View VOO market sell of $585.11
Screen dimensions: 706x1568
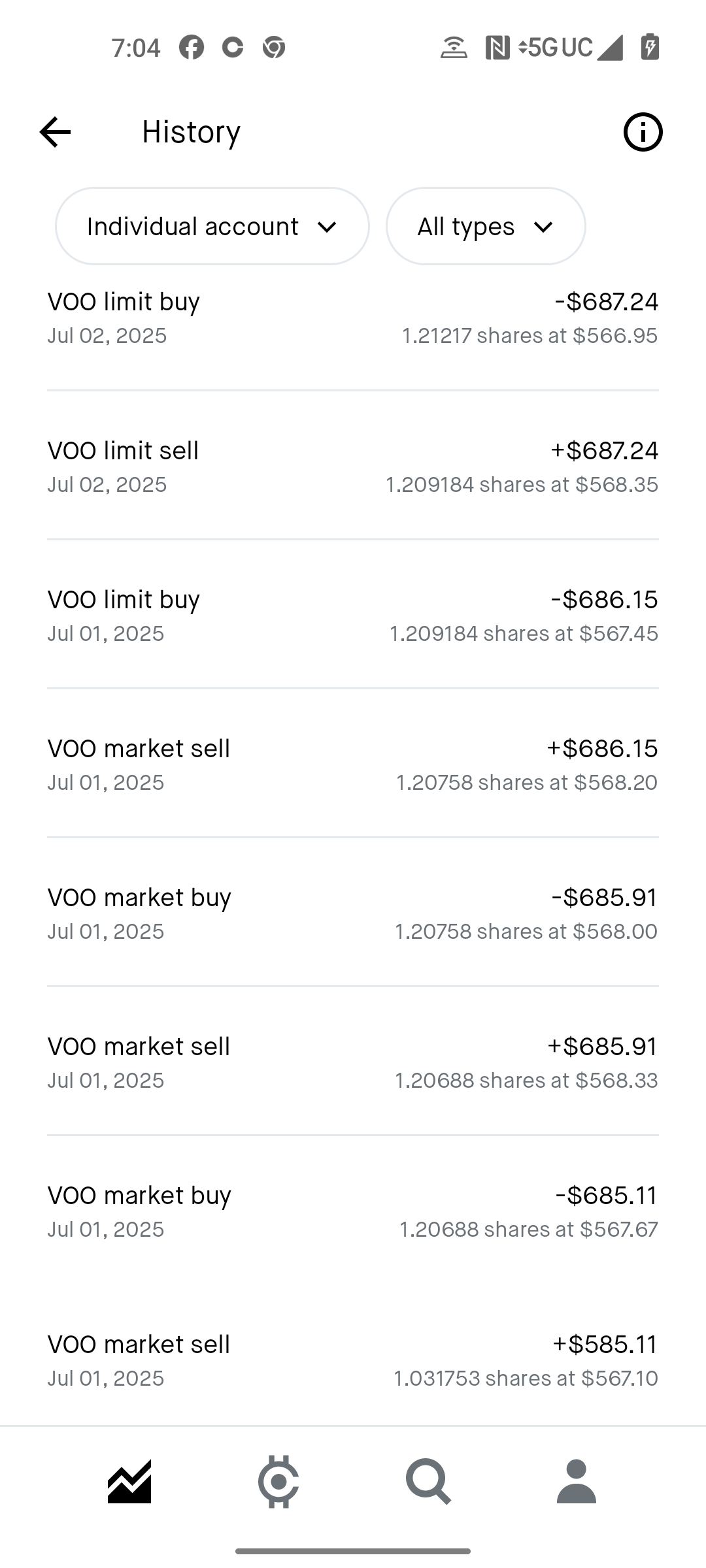(x=353, y=1360)
